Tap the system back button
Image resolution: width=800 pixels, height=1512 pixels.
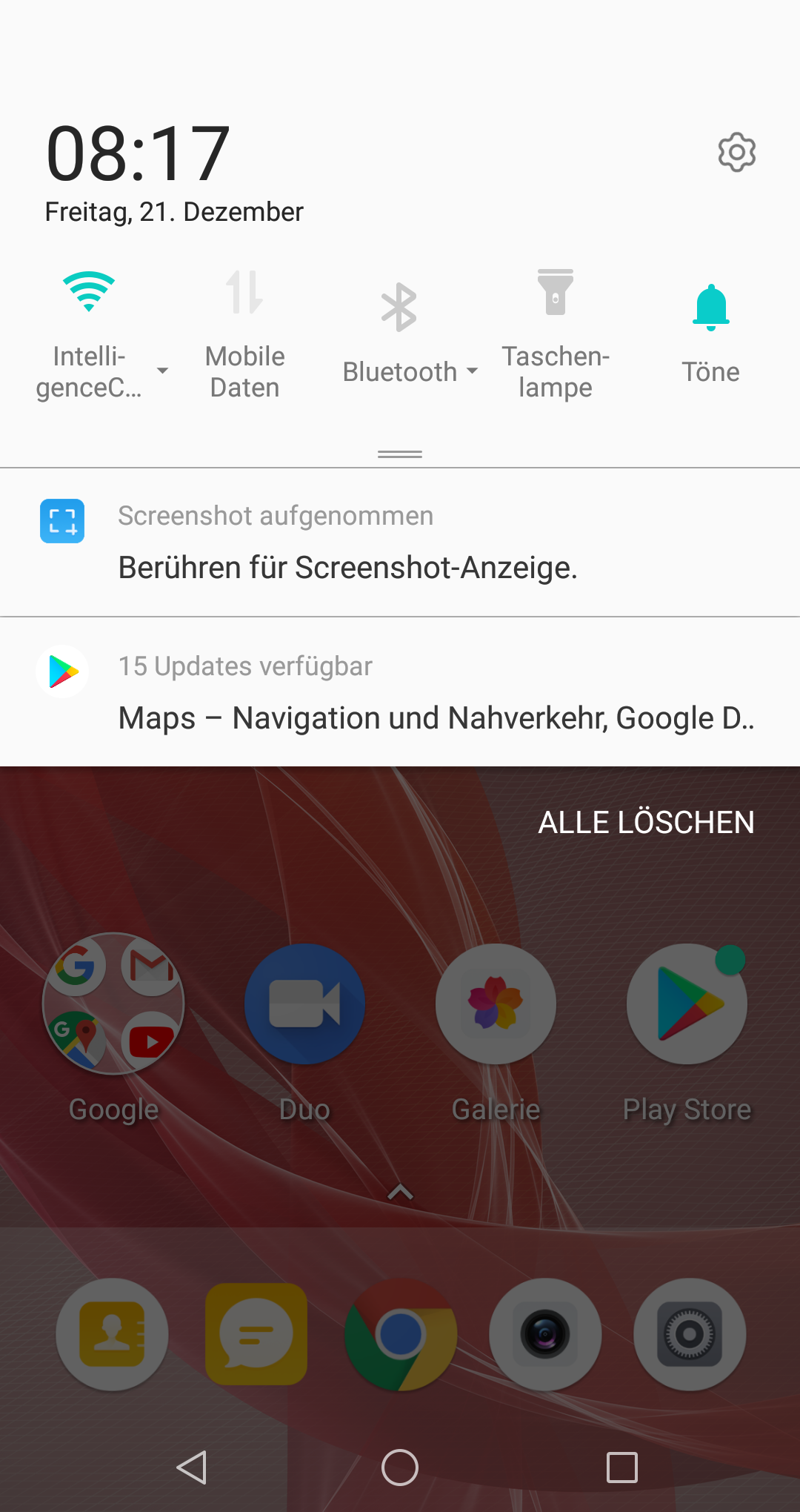[x=192, y=1468]
